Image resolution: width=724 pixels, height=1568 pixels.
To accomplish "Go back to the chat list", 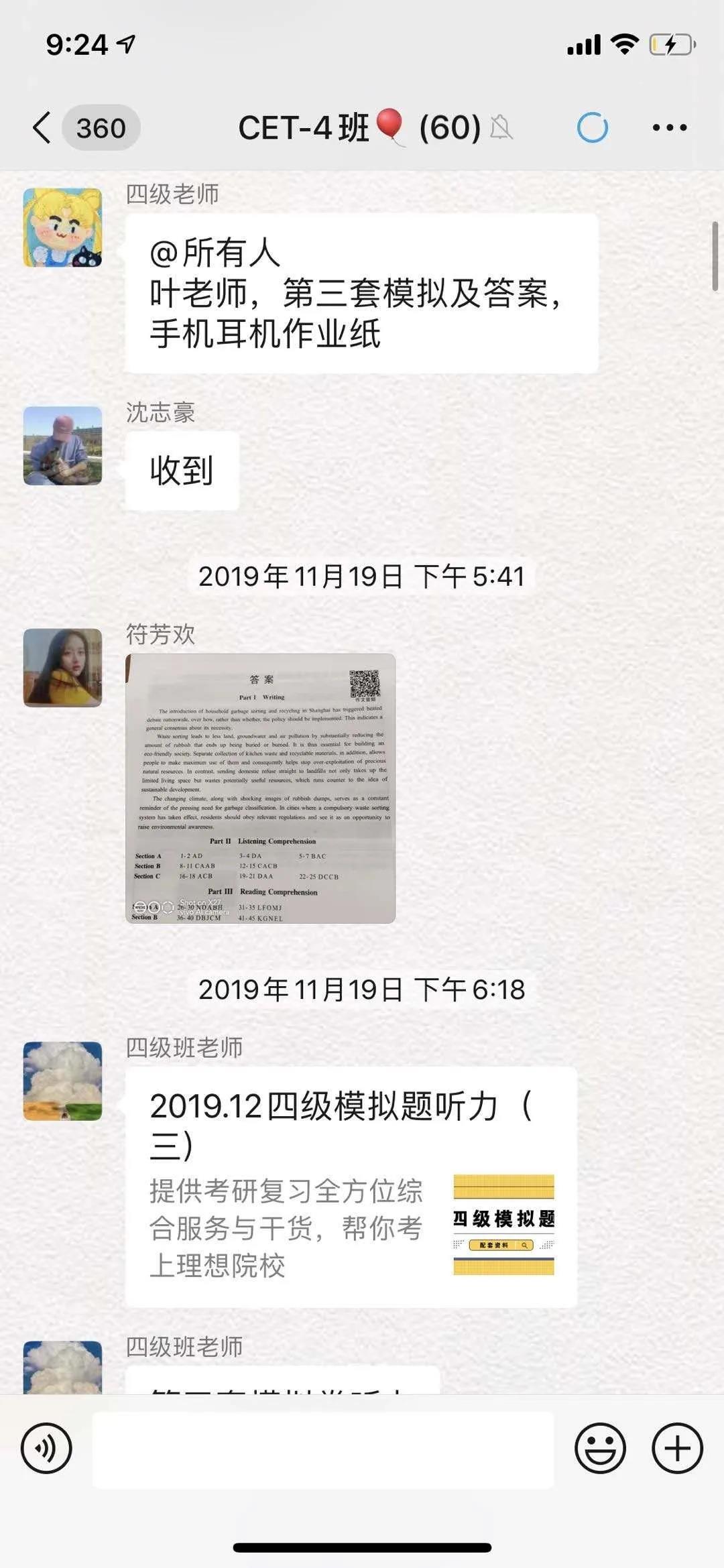I will (x=43, y=127).
